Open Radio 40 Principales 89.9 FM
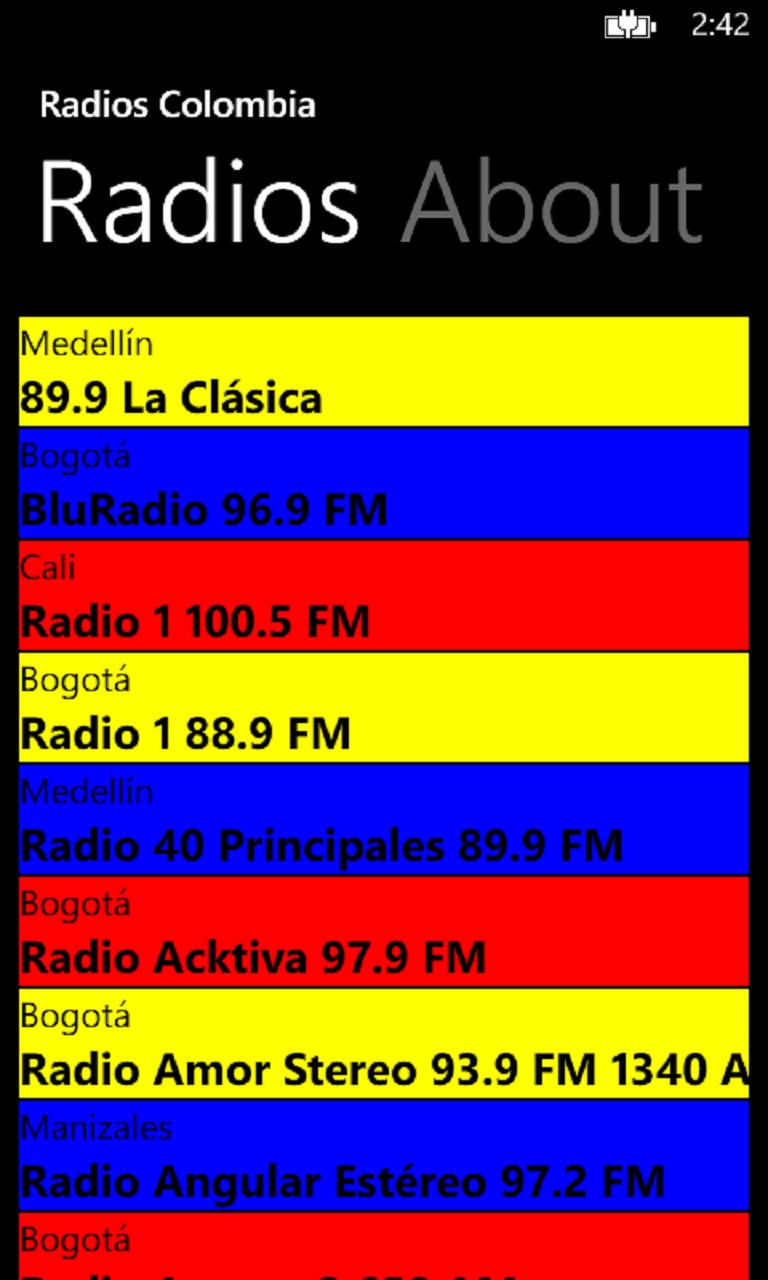Image resolution: width=768 pixels, height=1280 pixels. (384, 819)
